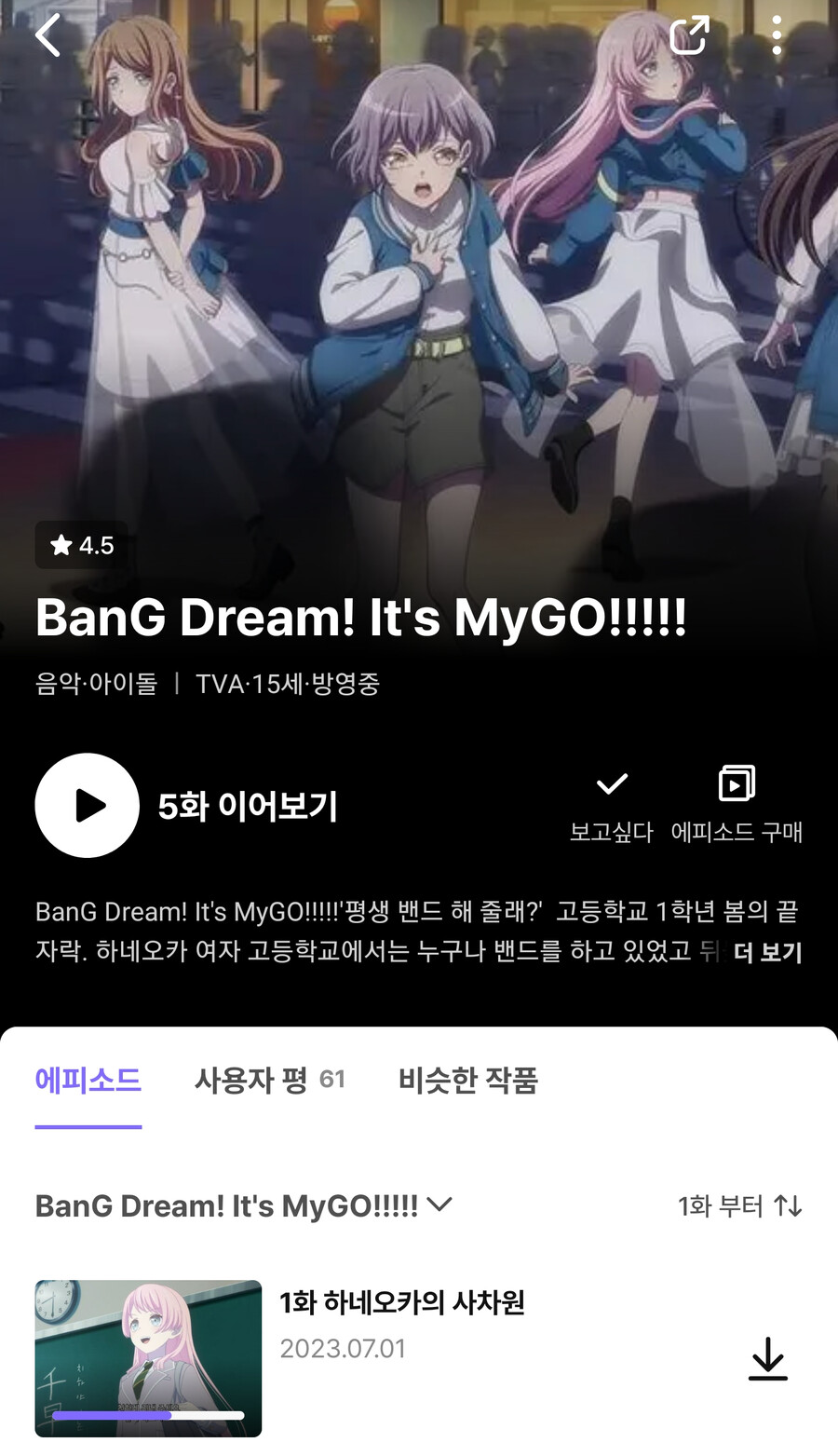The height and width of the screenshot is (1456, 838).
Task: Tap the 에피소드 구매 purchase icon
Action: (x=737, y=785)
